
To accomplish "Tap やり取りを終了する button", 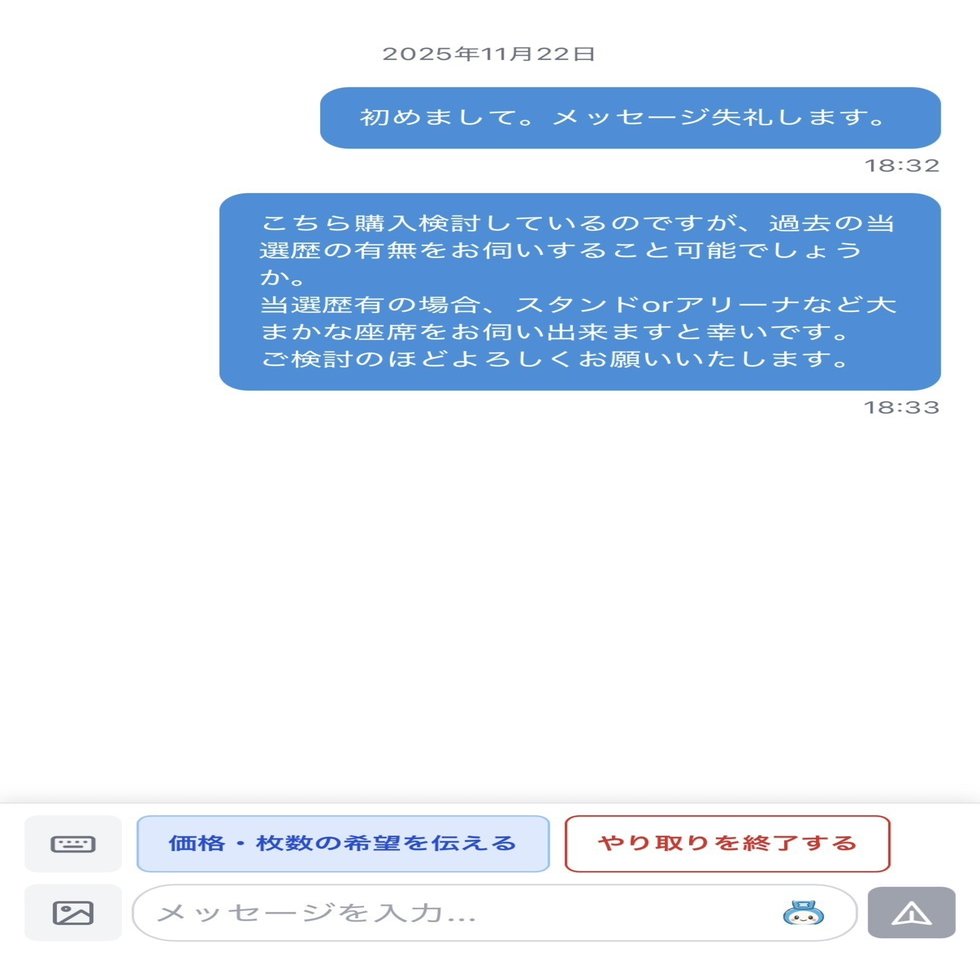I will click(x=727, y=844).
